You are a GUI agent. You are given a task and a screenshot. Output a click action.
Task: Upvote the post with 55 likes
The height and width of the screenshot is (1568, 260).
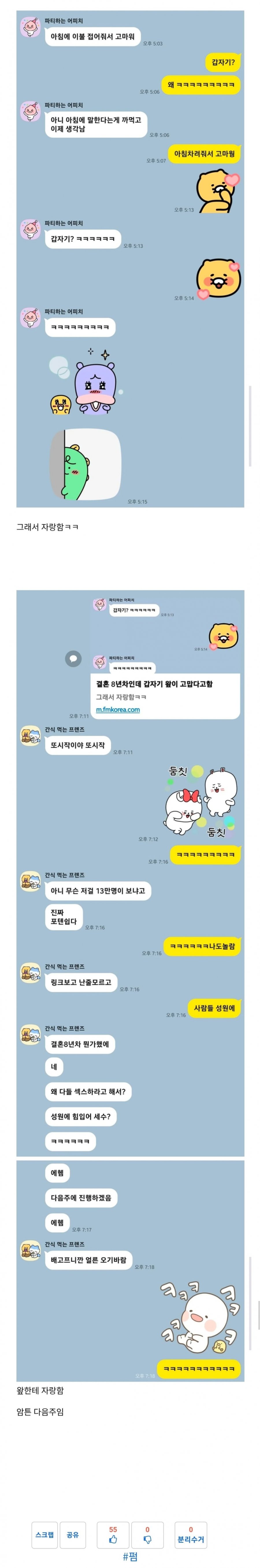113,1534
